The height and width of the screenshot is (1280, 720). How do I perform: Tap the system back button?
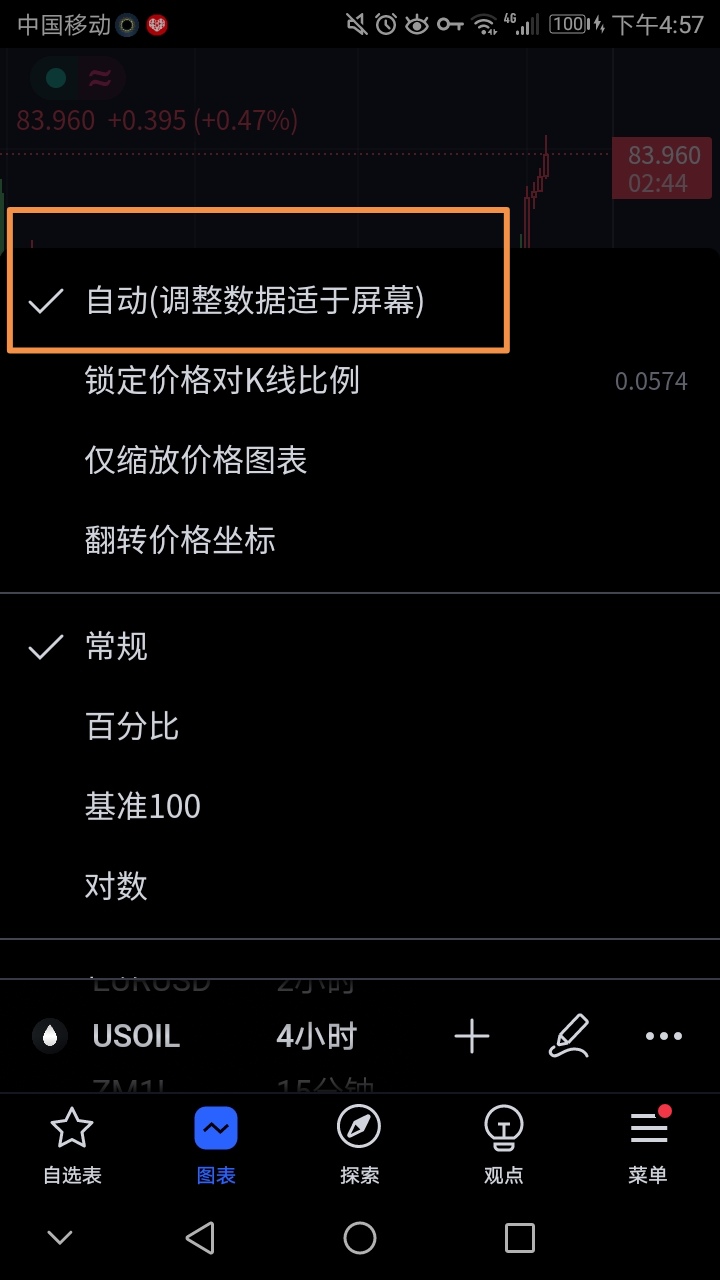click(200, 1238)
